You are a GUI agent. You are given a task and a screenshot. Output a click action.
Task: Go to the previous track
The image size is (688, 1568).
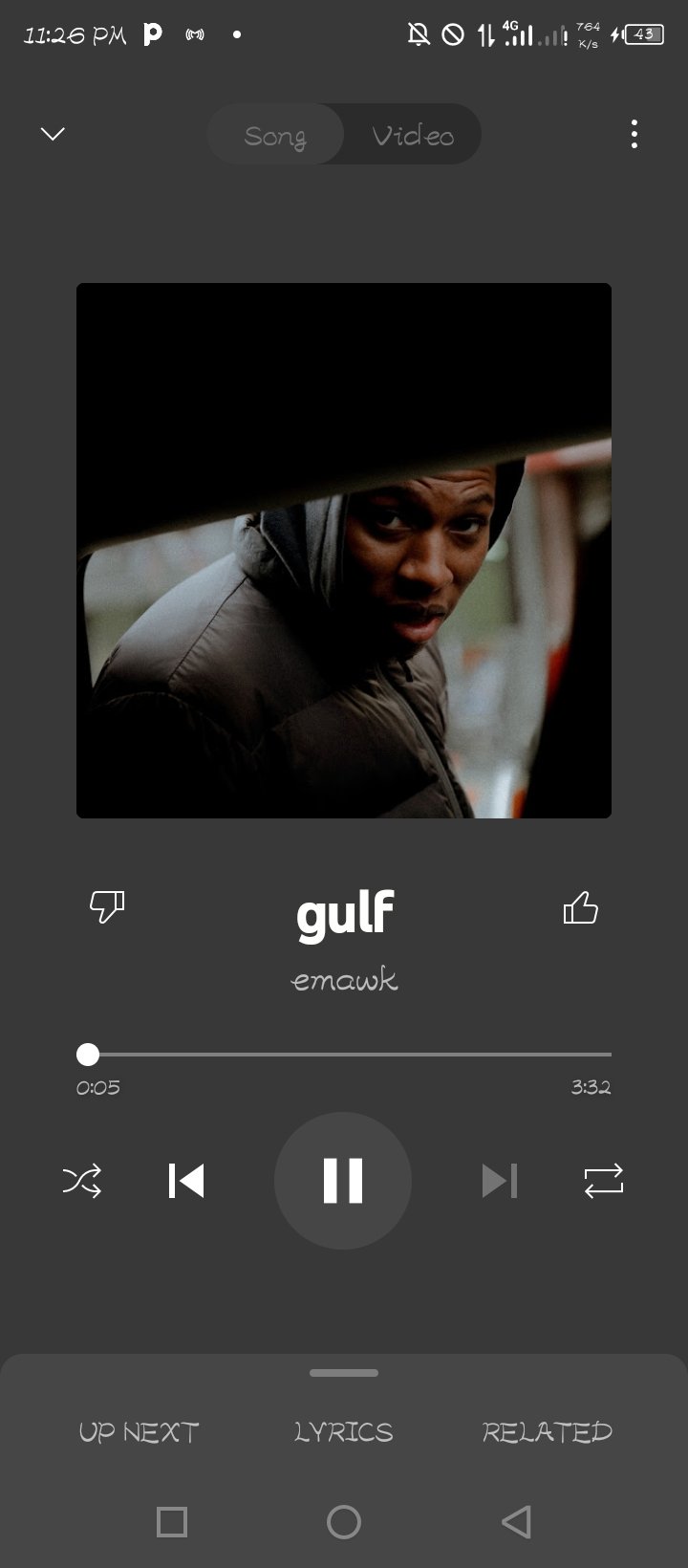[186, 1181]
